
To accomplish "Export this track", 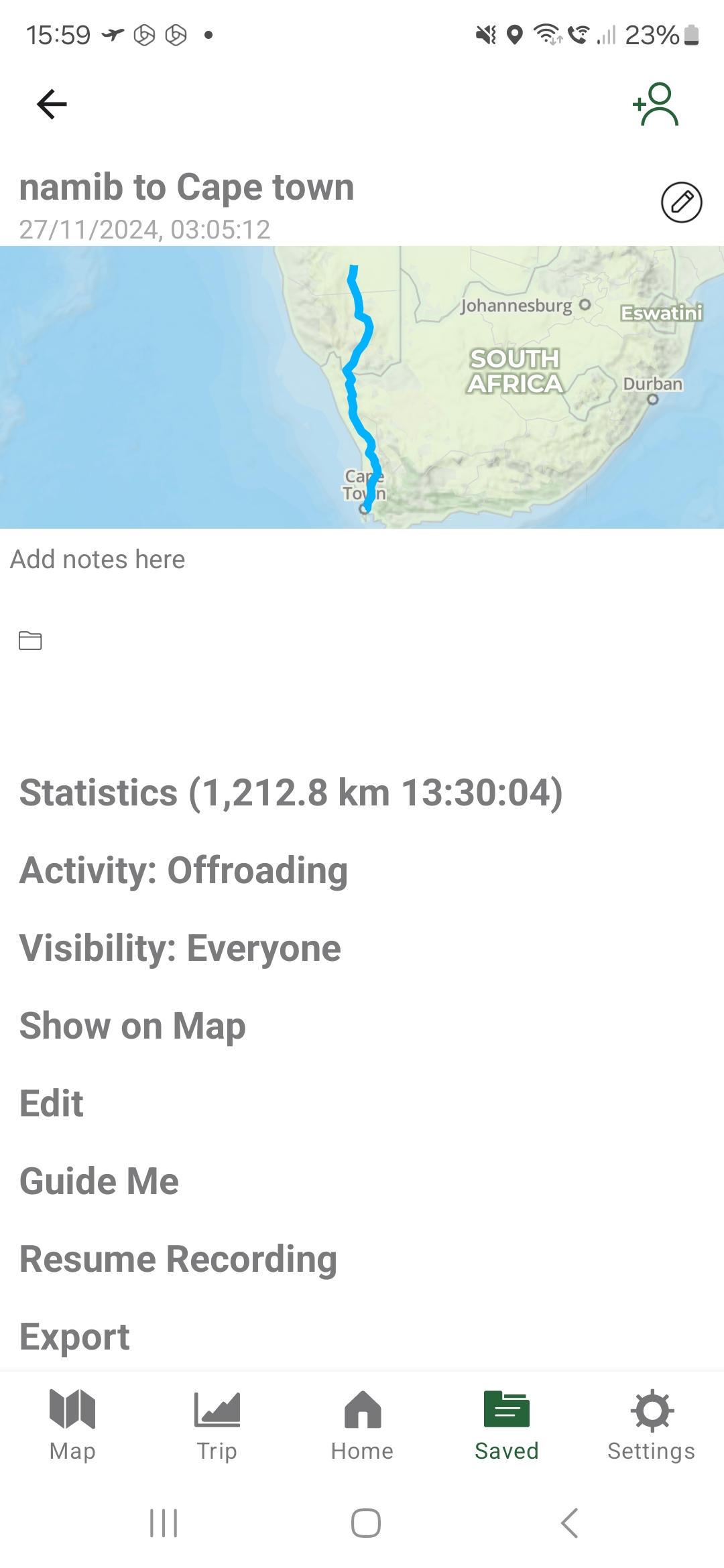I will tap(74, 1337).
